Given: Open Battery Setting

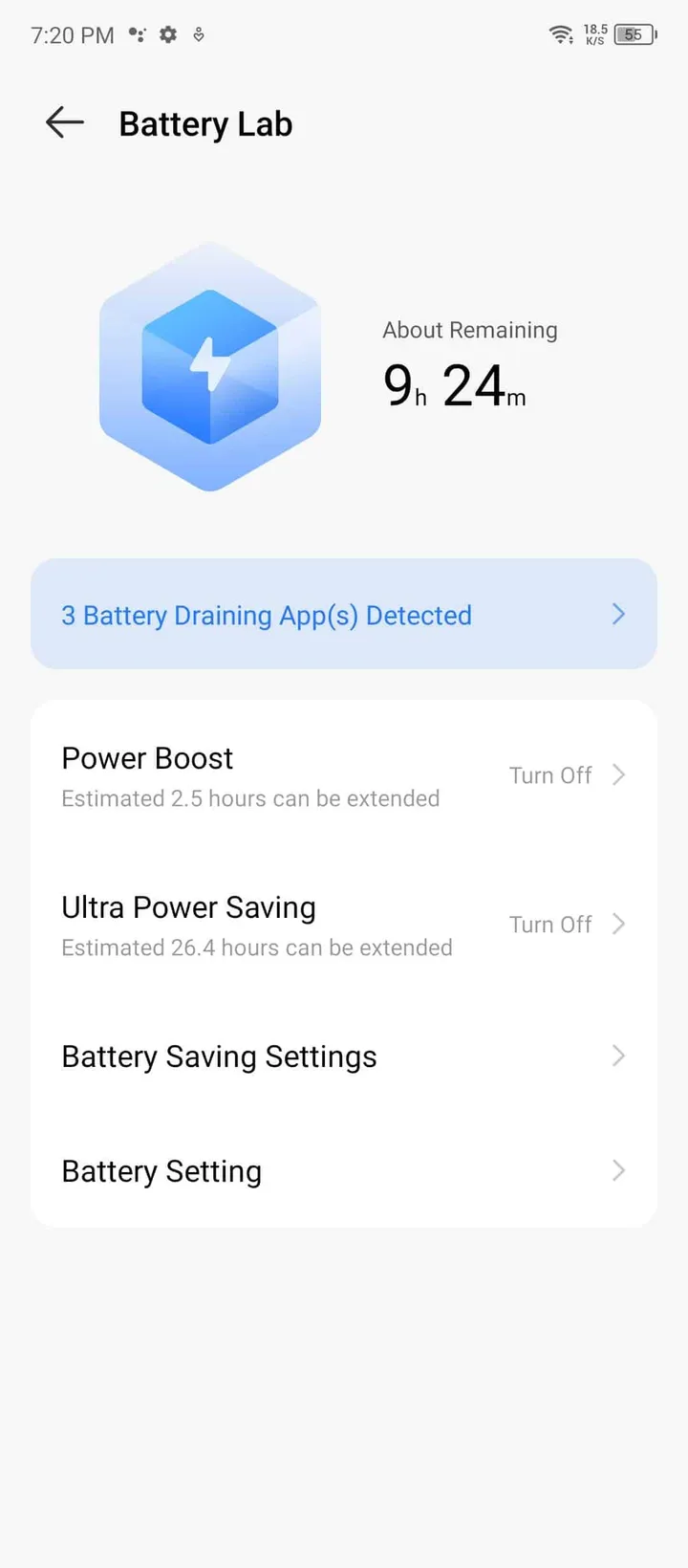Looking at the screenshot, I should pyautogui.click(x=161, y=1171).
